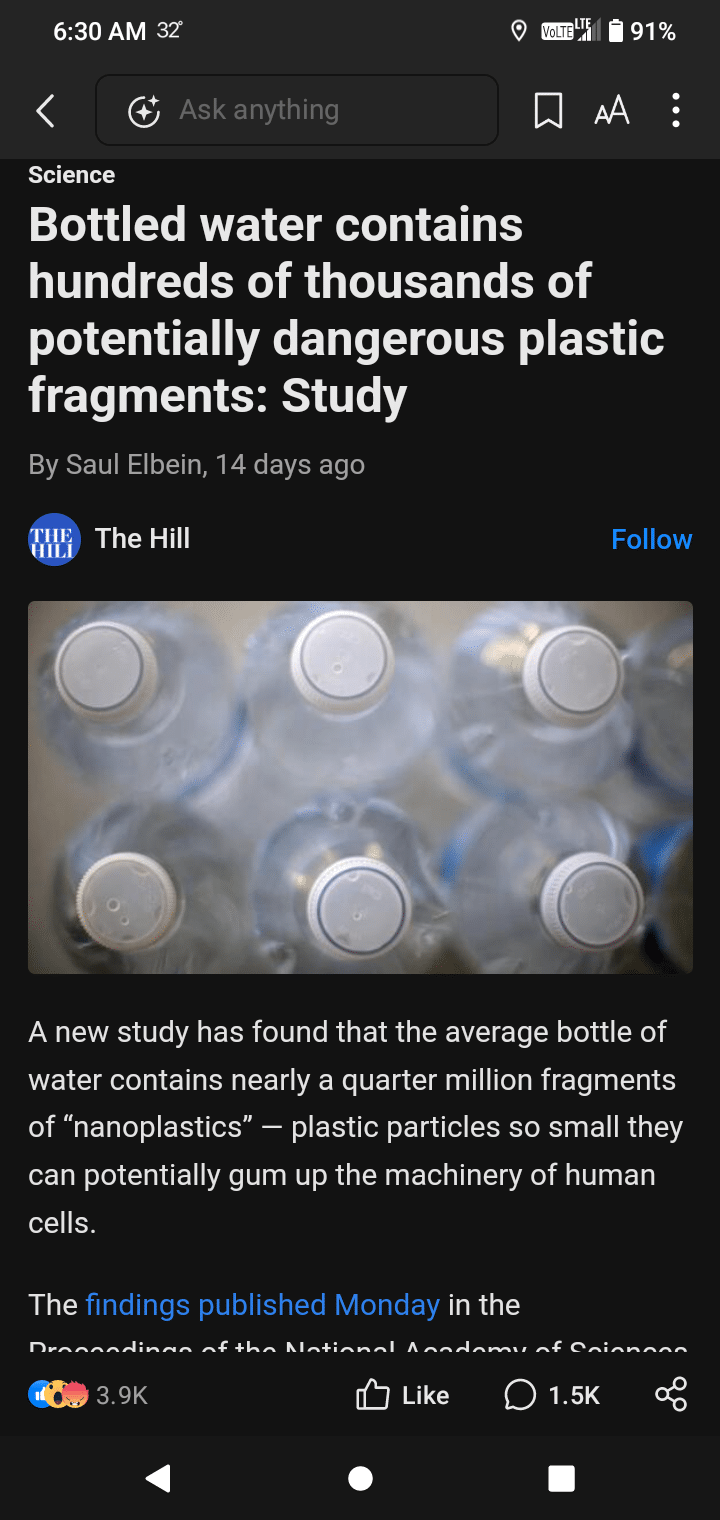View the bottled water article image
The height and width of the screenshot is (1520, 720).
point(360,787)
